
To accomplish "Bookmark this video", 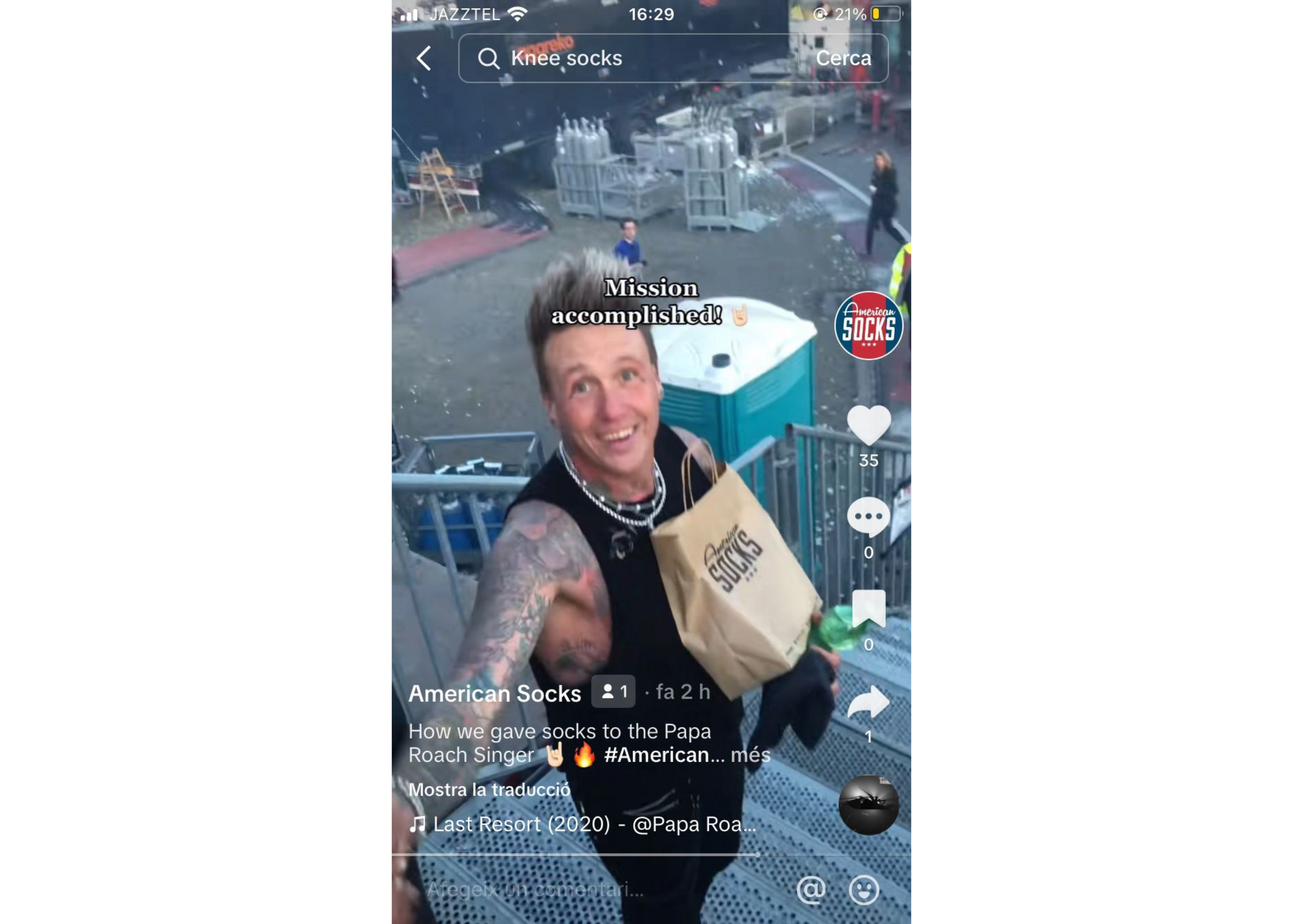I will coord(868,609).
